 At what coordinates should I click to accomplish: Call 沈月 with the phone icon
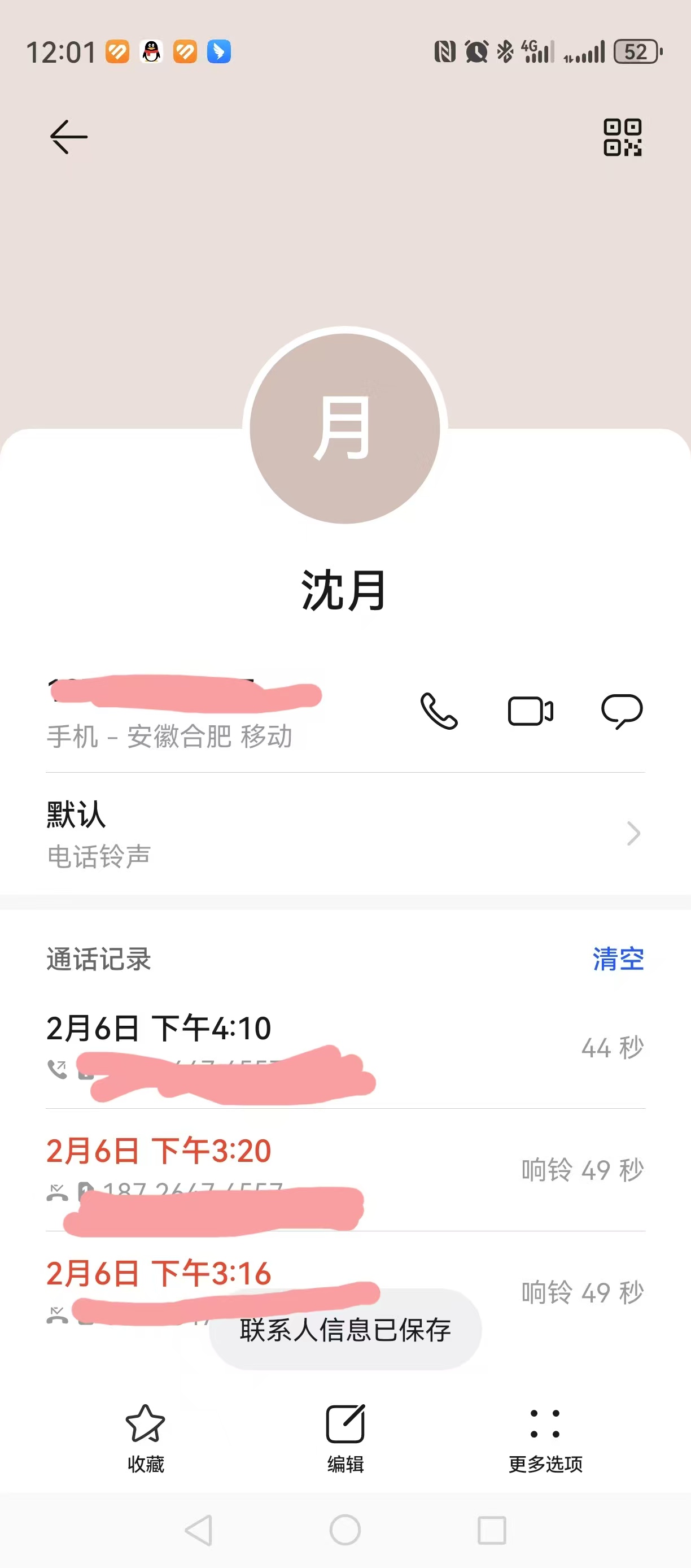tap(439, 711)
